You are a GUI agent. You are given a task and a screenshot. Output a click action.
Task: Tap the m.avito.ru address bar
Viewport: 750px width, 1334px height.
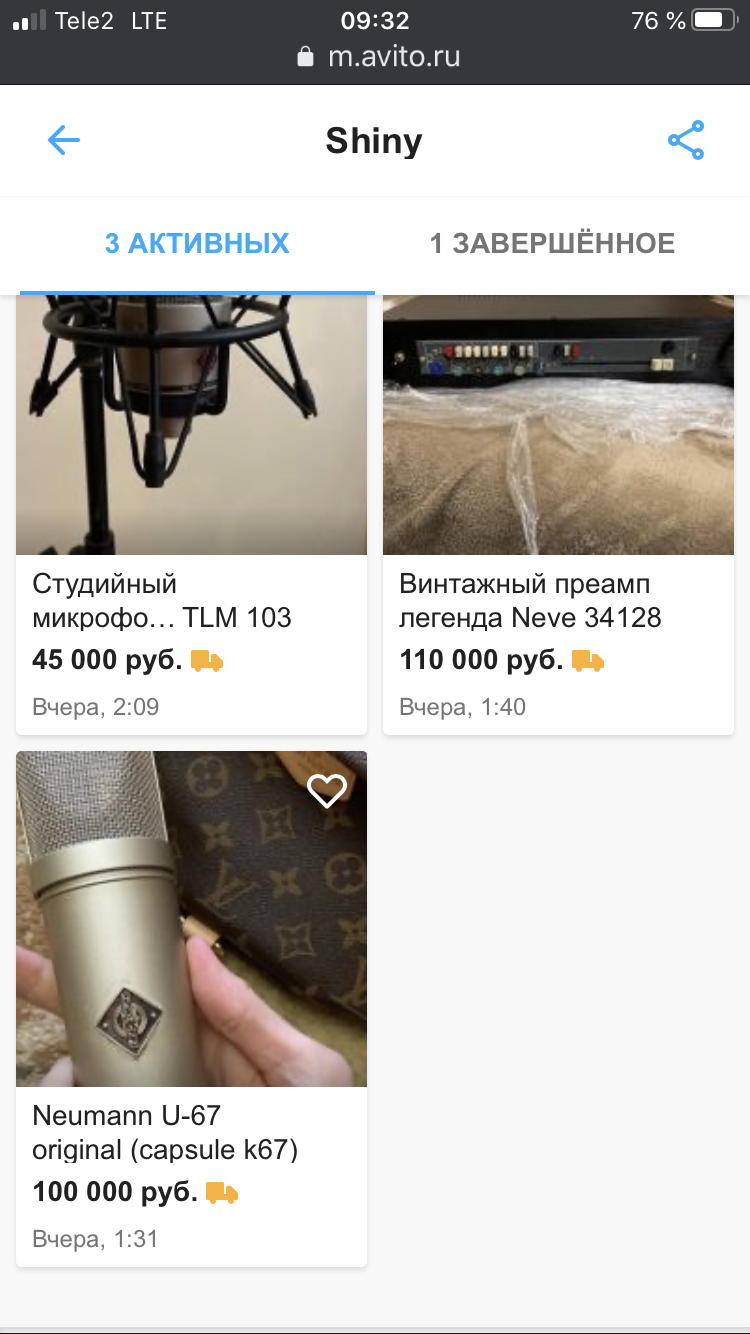coord(380,57)
